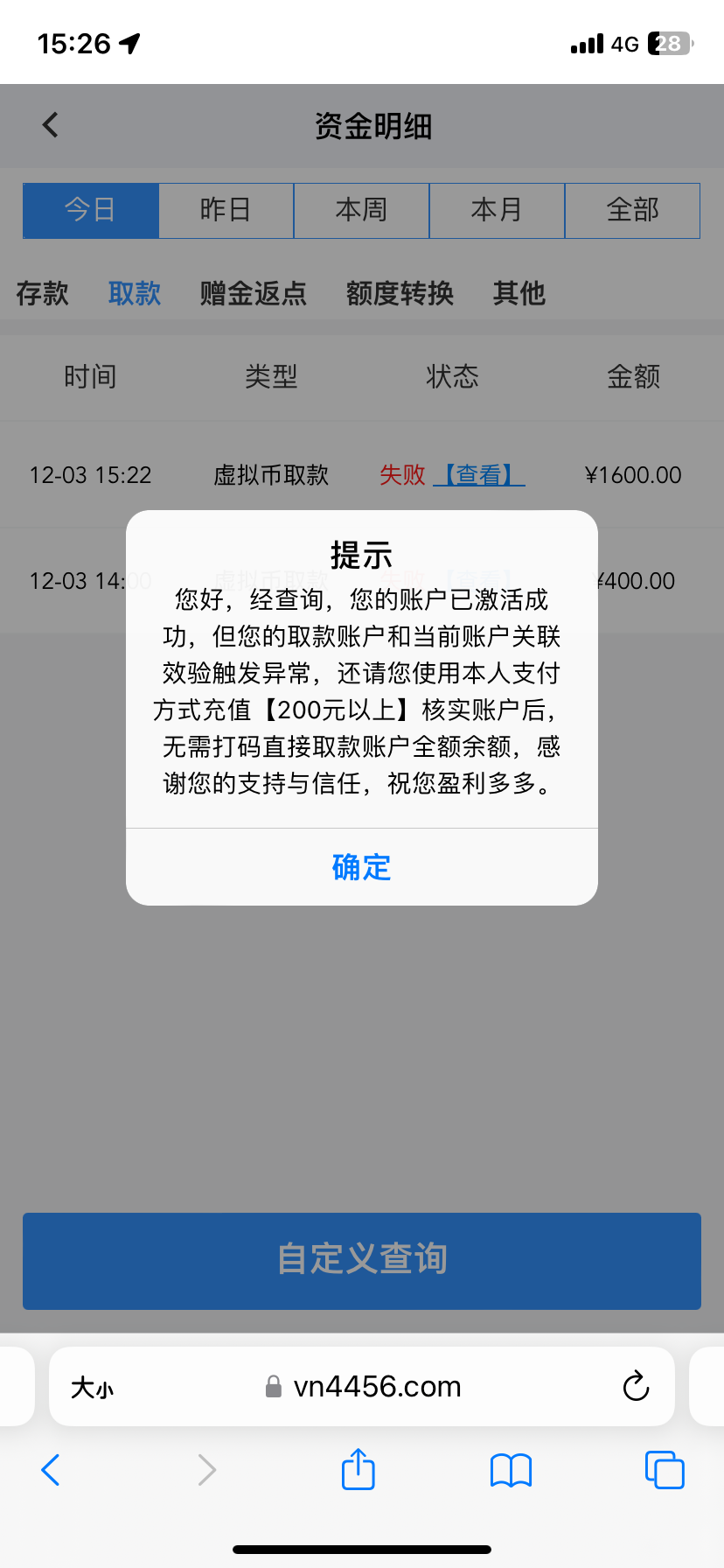Switch to the 本周 tab

tap(361, 210)
